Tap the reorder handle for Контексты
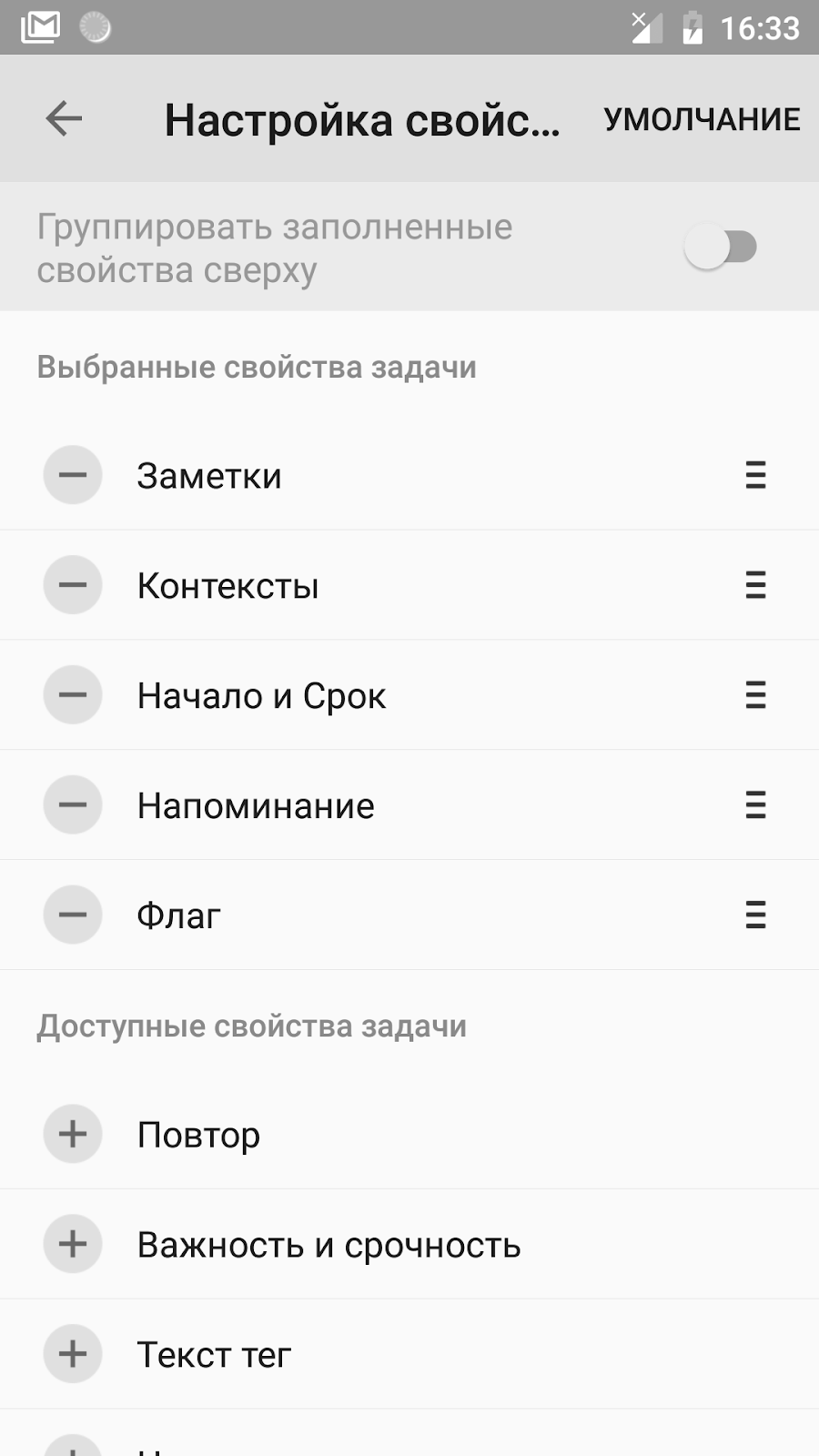 [755, 585]
